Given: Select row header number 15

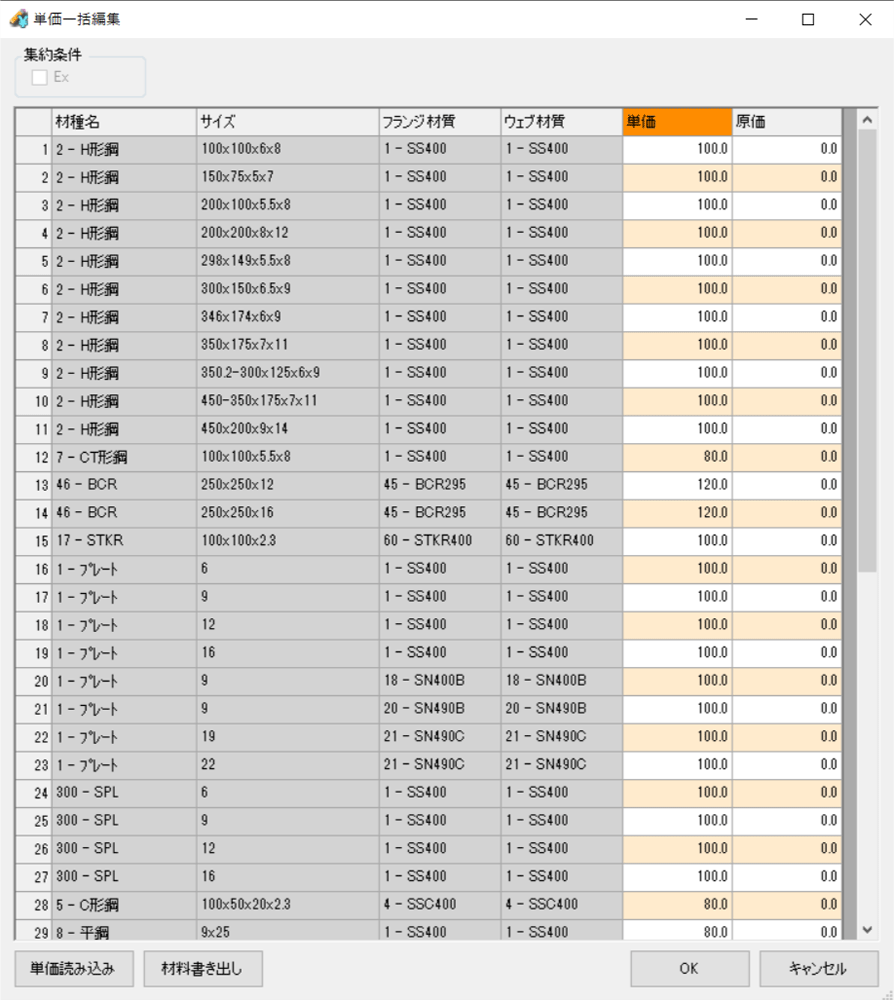Looking at the screenshot, I should pyautogui.click(x=34, y=541).
